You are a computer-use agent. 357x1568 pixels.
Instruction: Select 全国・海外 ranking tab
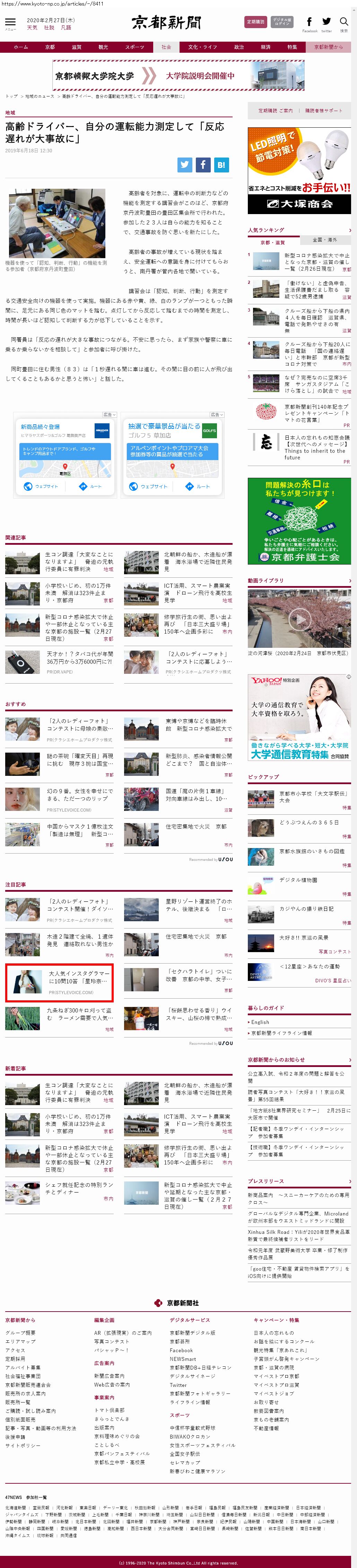click(325, 240)
